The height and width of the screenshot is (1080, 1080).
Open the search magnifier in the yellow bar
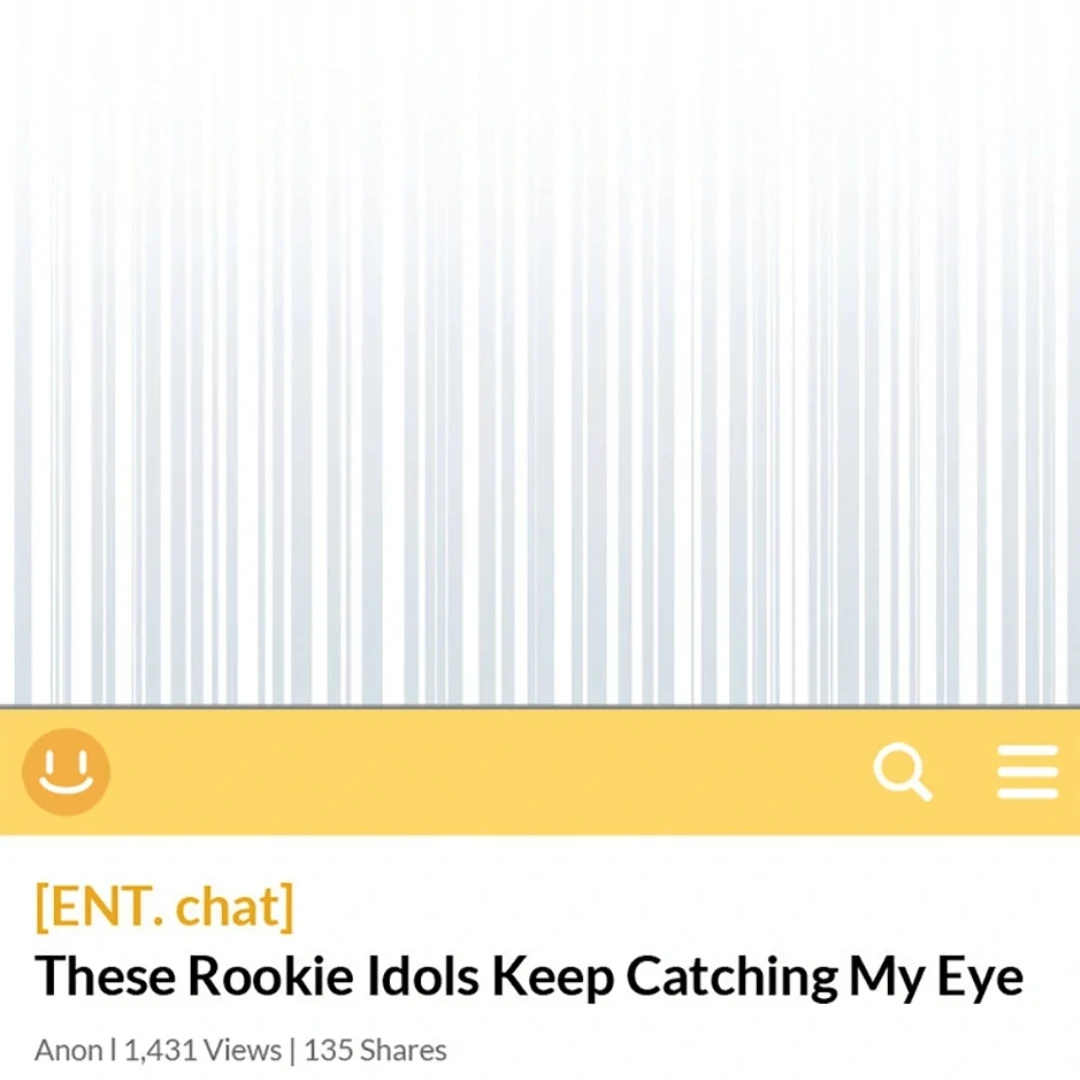click(x=902, y=773)
